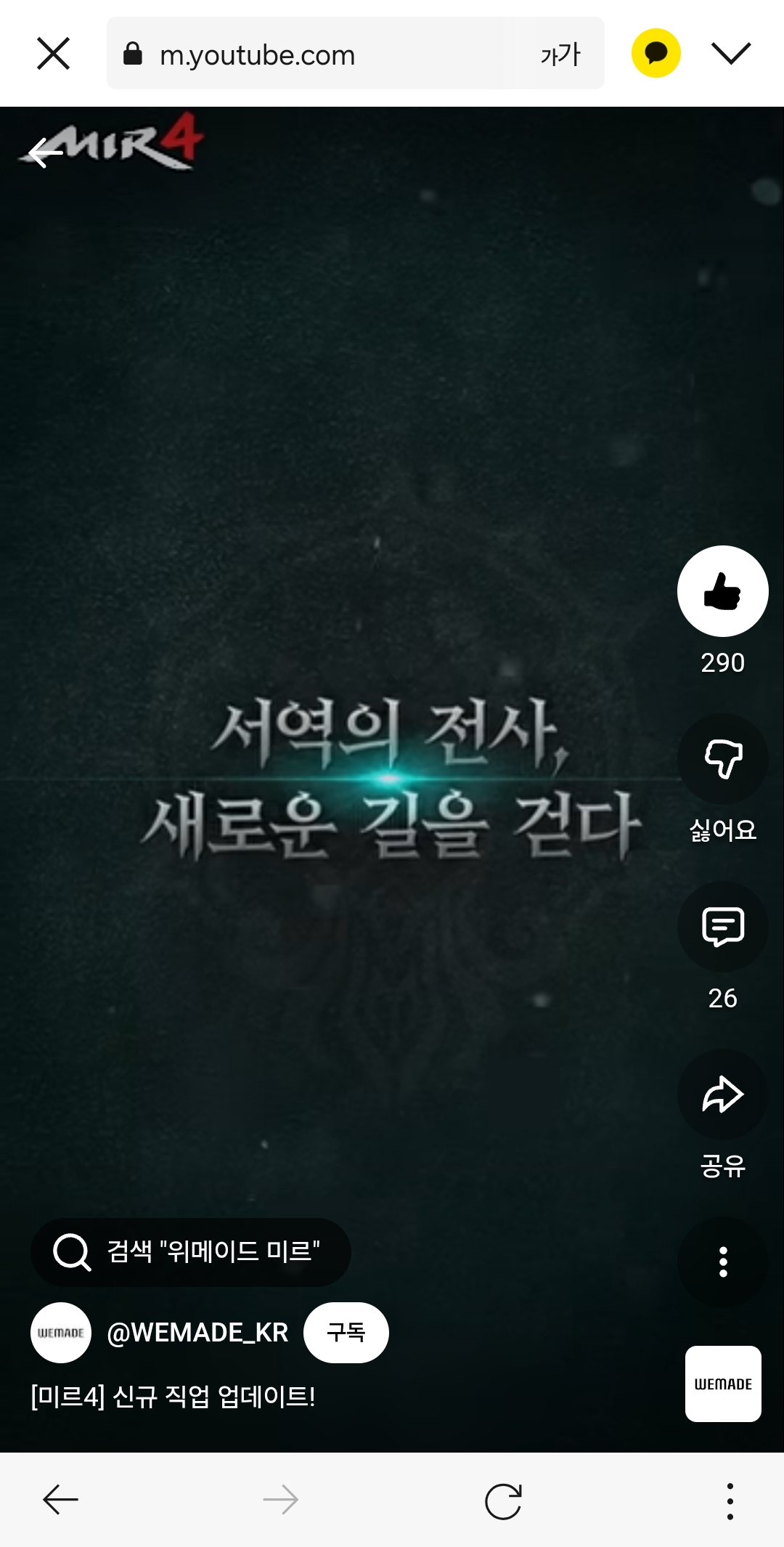Go back from the Shorts video

(x=45, y=153)
